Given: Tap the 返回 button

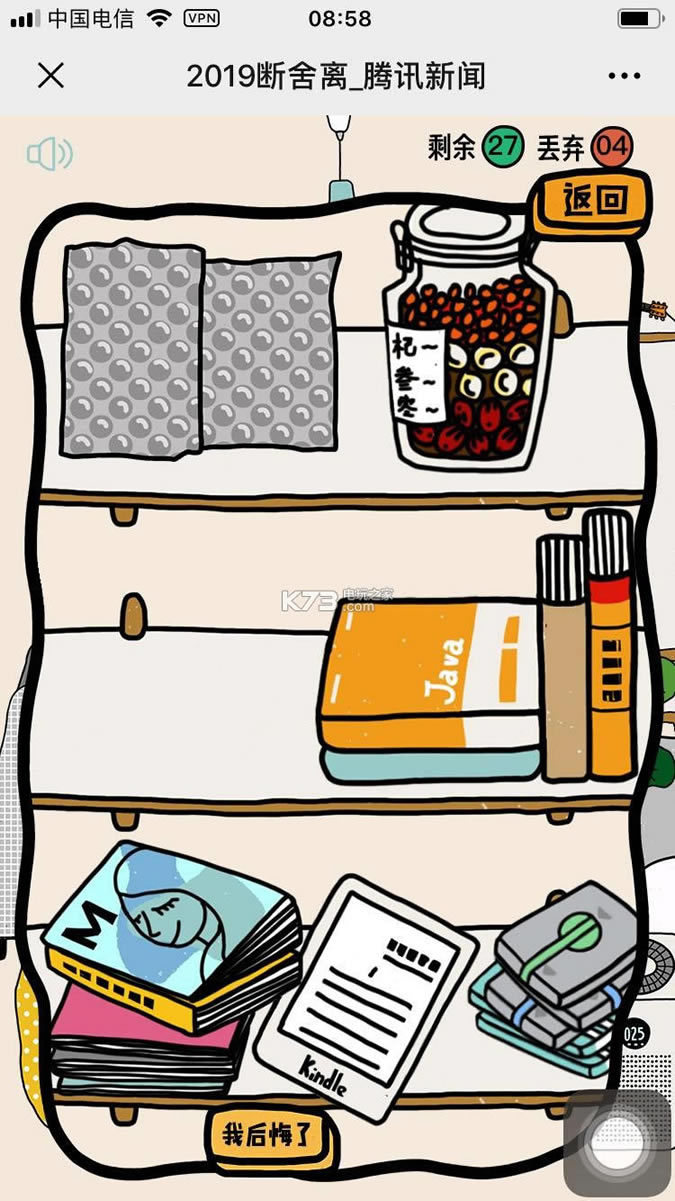Looking at the screenshot, I should [x=594, y=201].
